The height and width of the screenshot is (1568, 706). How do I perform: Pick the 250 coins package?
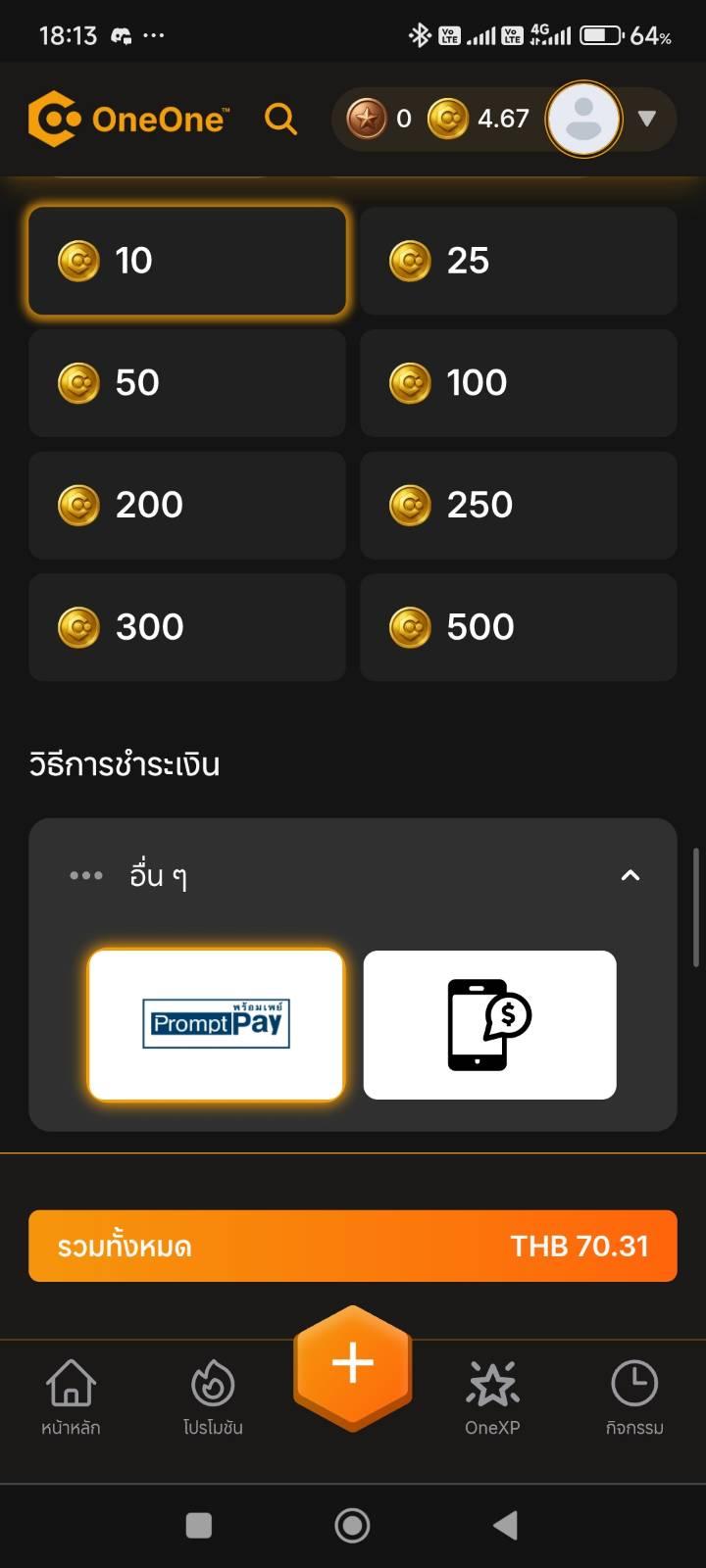pyautogui.click(x=519, y=506)
